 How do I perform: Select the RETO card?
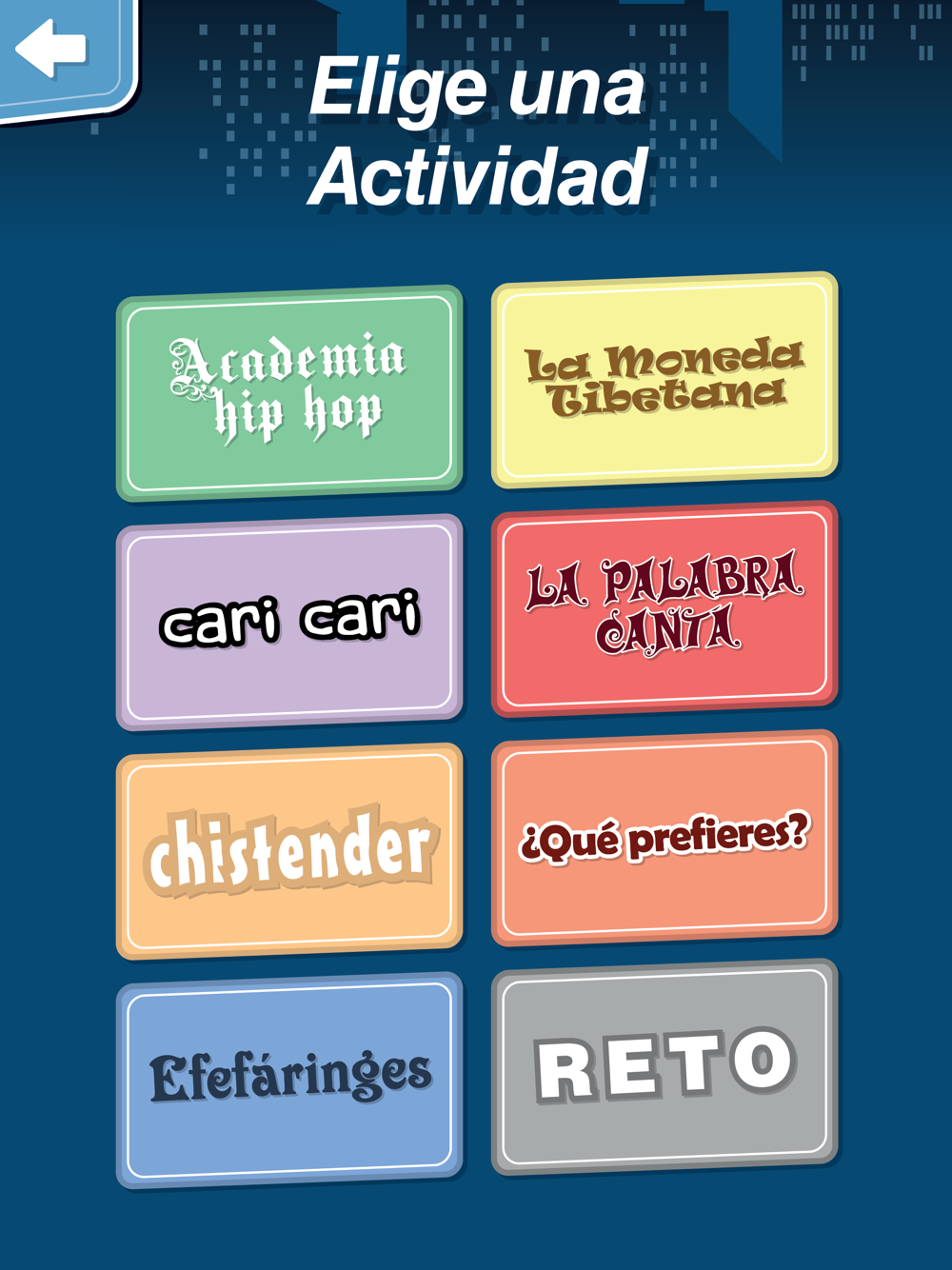[664, 1067]
